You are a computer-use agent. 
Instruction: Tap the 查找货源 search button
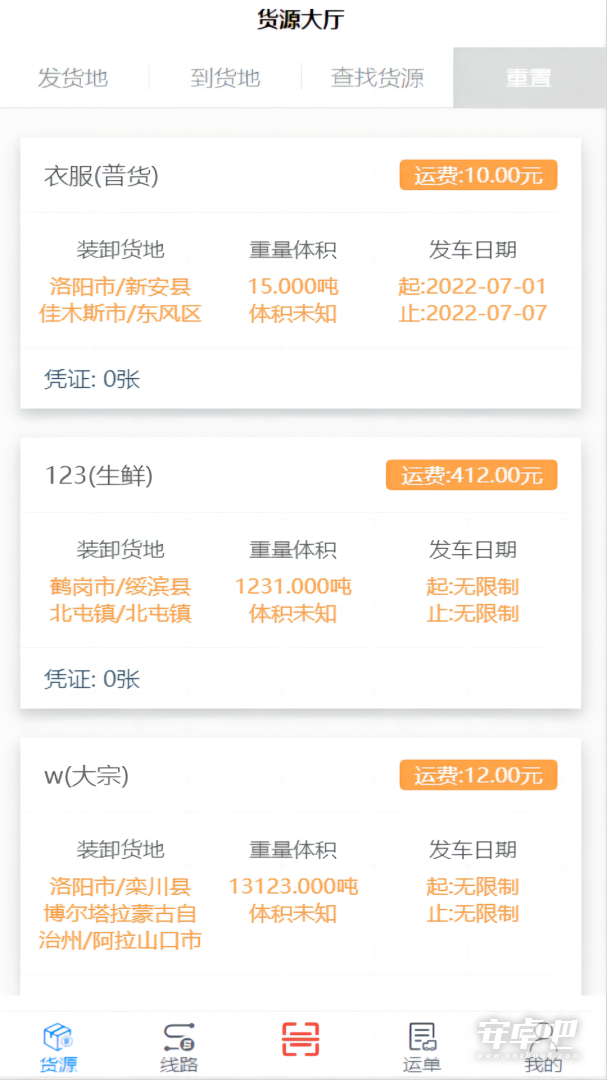click(x=377, y=77)
